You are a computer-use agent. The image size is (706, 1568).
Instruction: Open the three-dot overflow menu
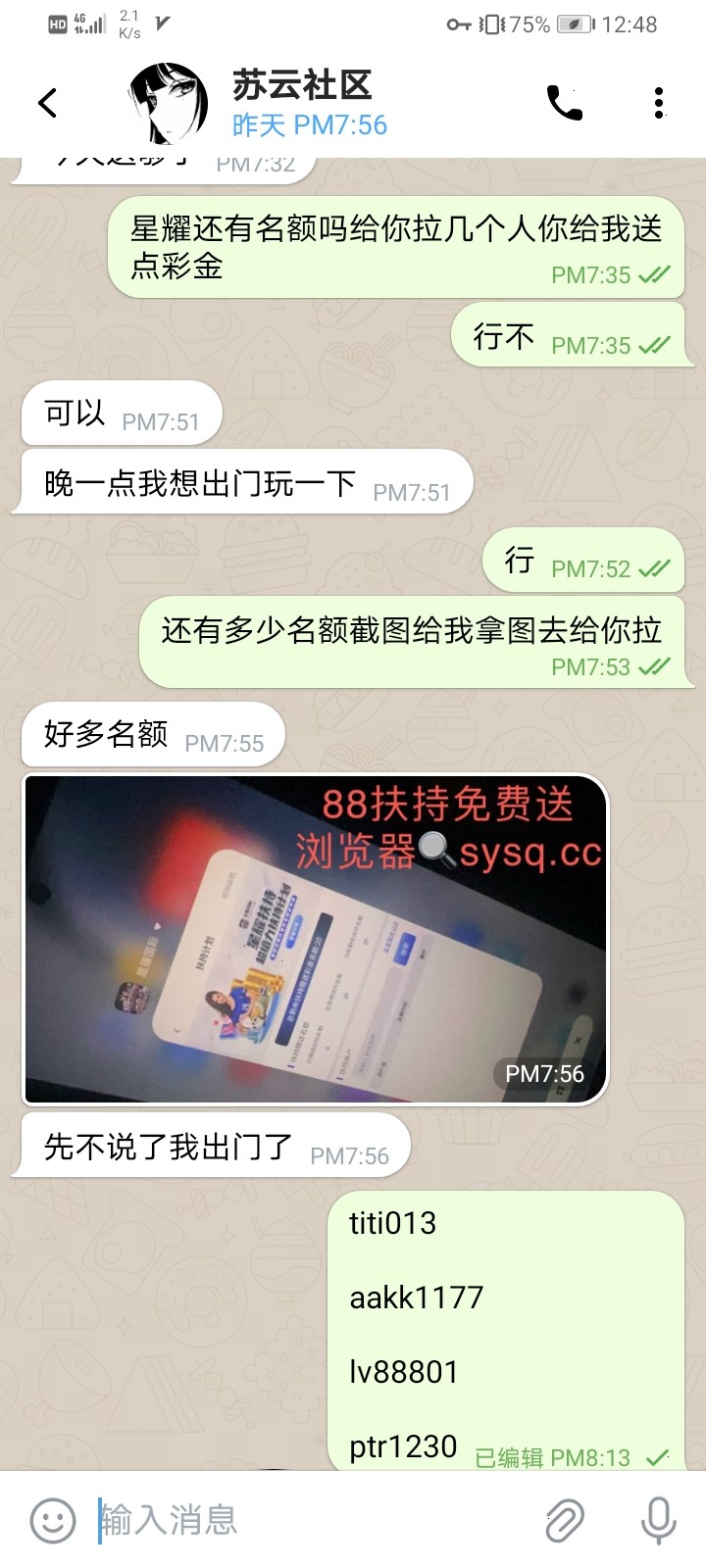point(659,103)
